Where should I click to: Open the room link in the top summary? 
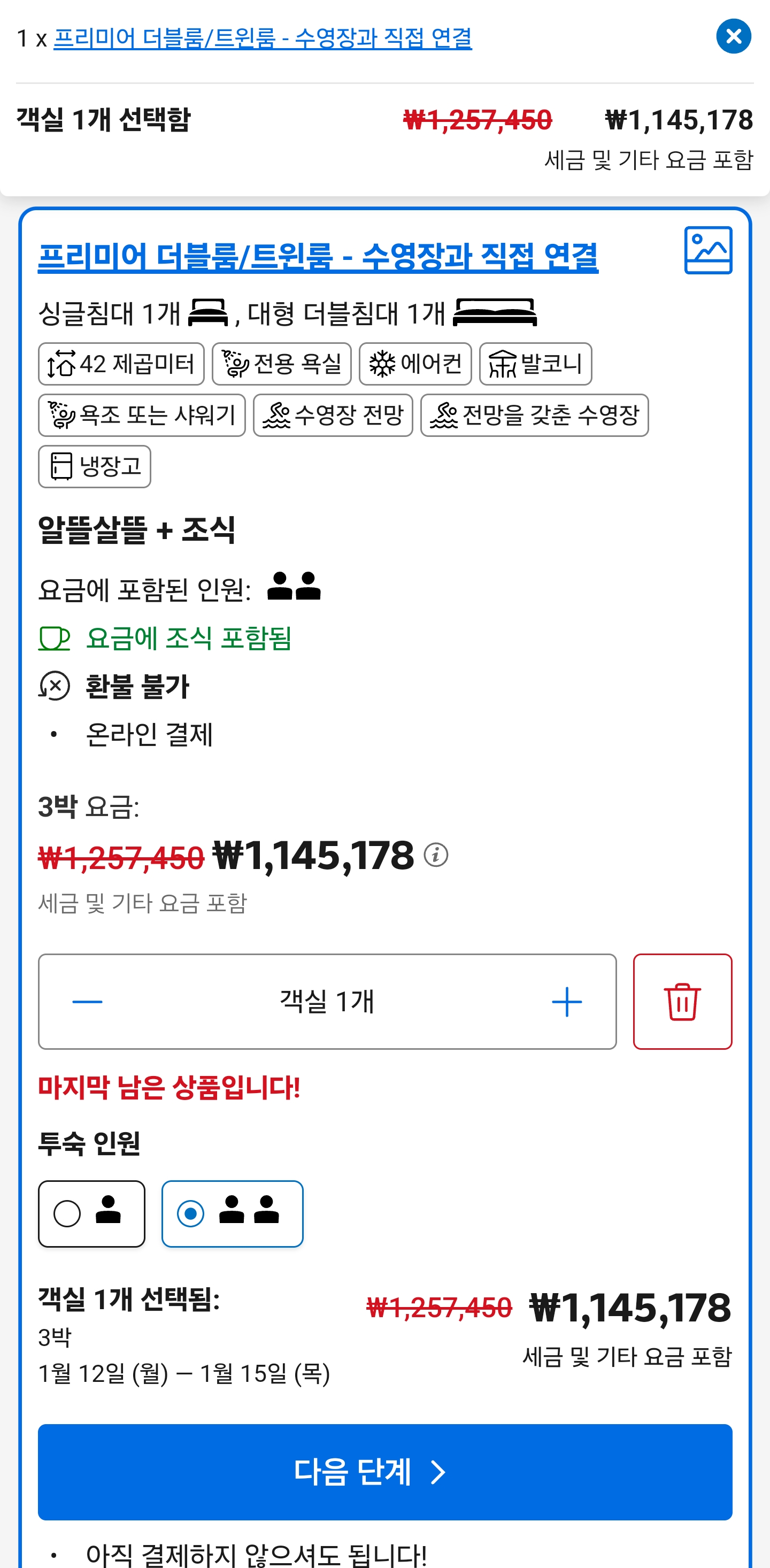click(263, 39)
